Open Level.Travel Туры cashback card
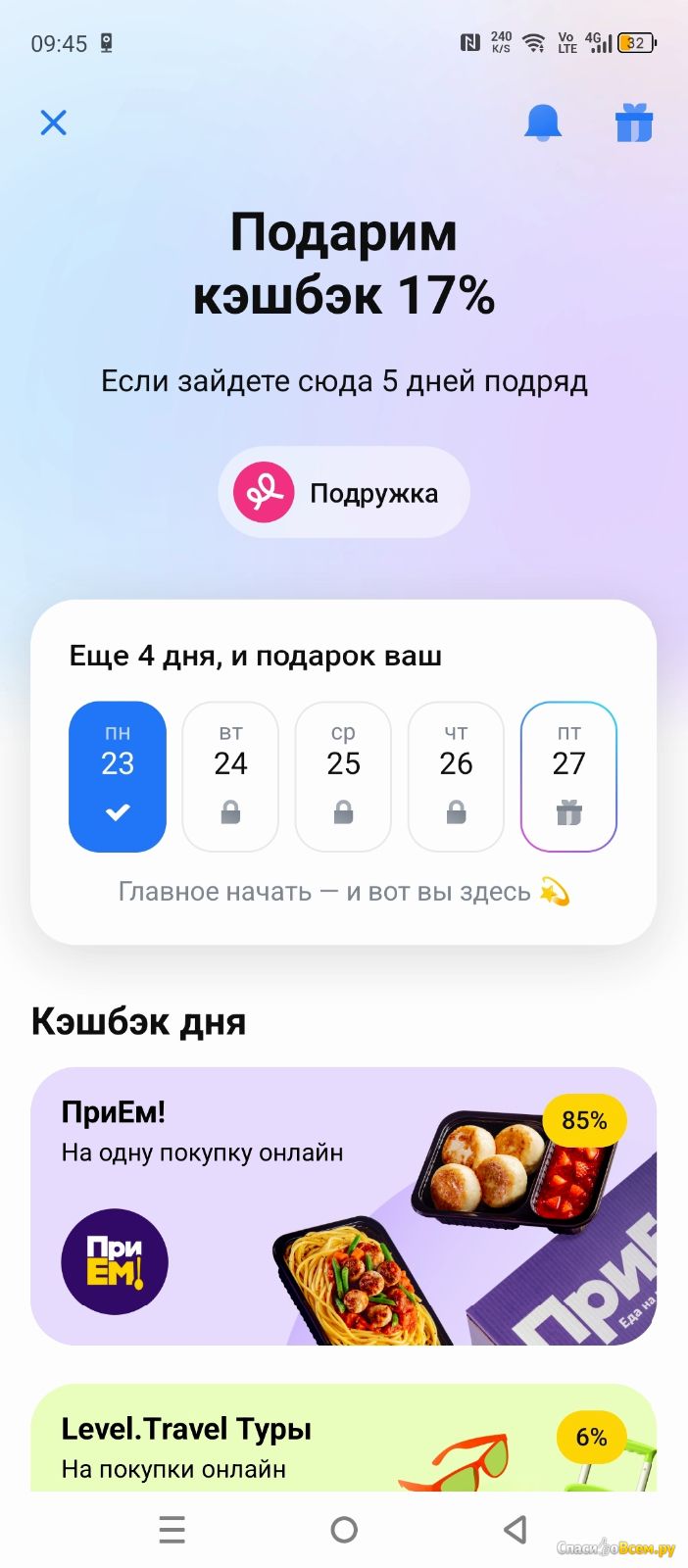Screen dimensions: 688x1568 coord(344,1438)
